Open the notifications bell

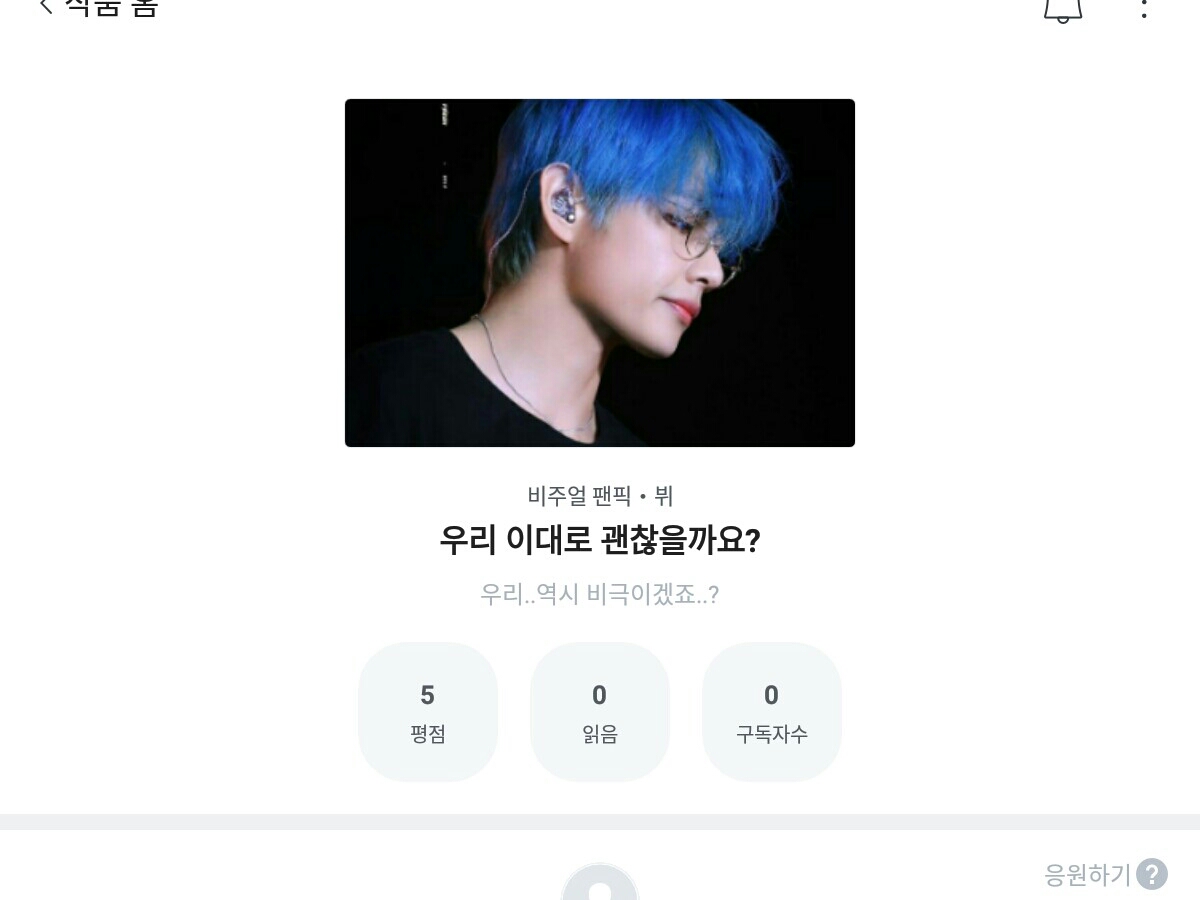click(x=1063, y=8)
